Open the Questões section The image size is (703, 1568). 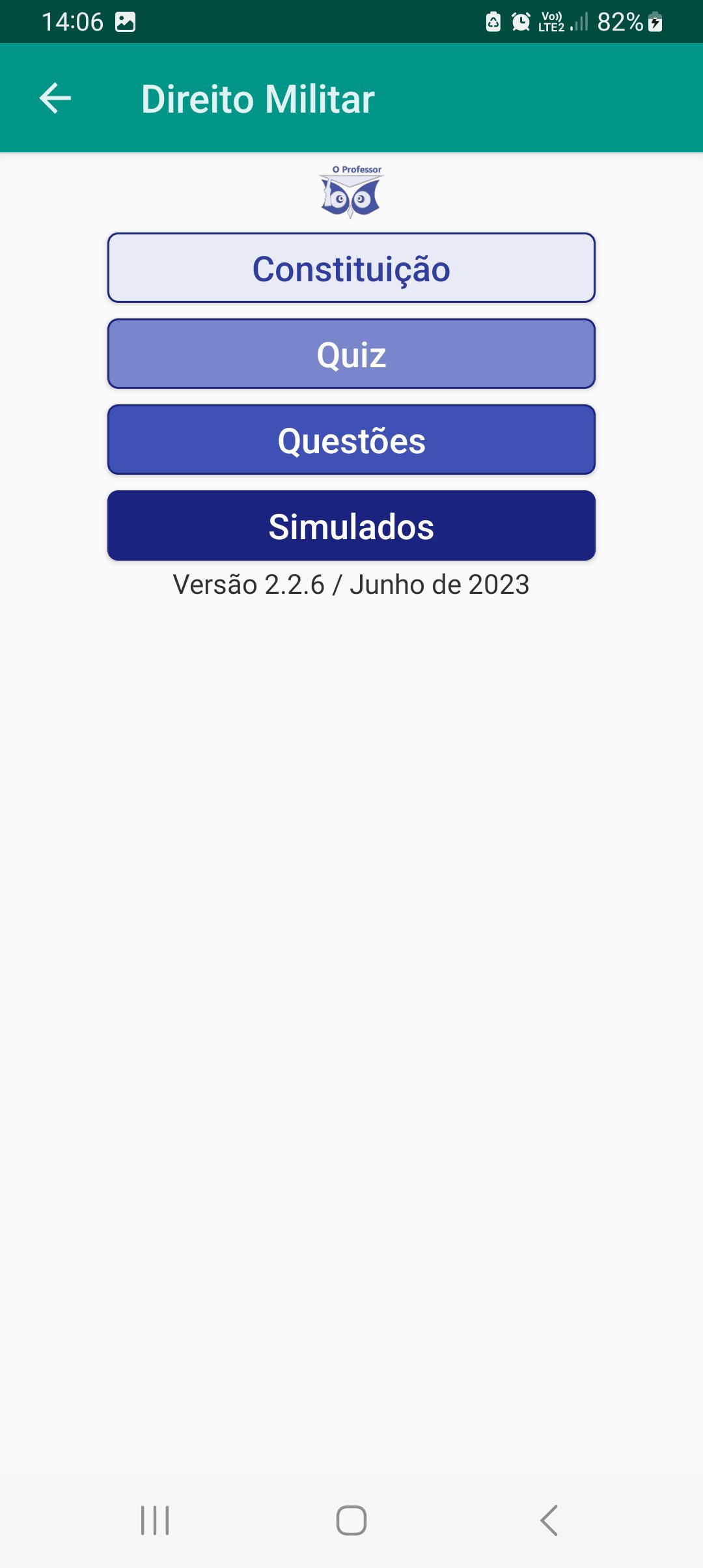point(351,440)
